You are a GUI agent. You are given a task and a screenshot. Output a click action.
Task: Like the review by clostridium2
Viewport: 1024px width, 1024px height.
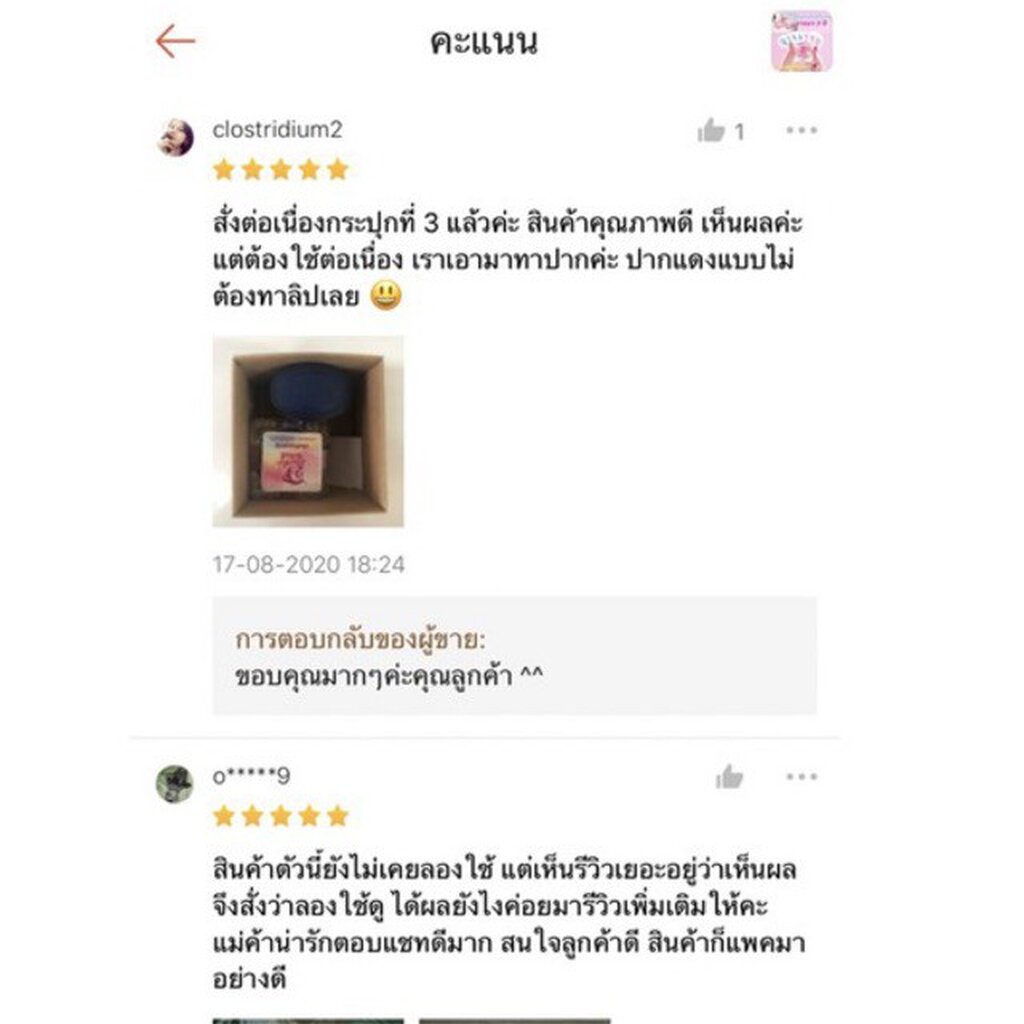[711, 131]
